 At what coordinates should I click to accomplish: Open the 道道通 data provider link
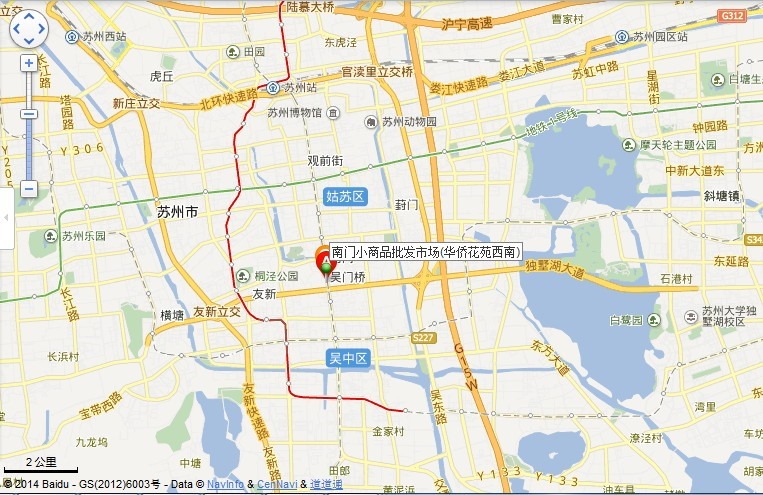tap(326, 484)
